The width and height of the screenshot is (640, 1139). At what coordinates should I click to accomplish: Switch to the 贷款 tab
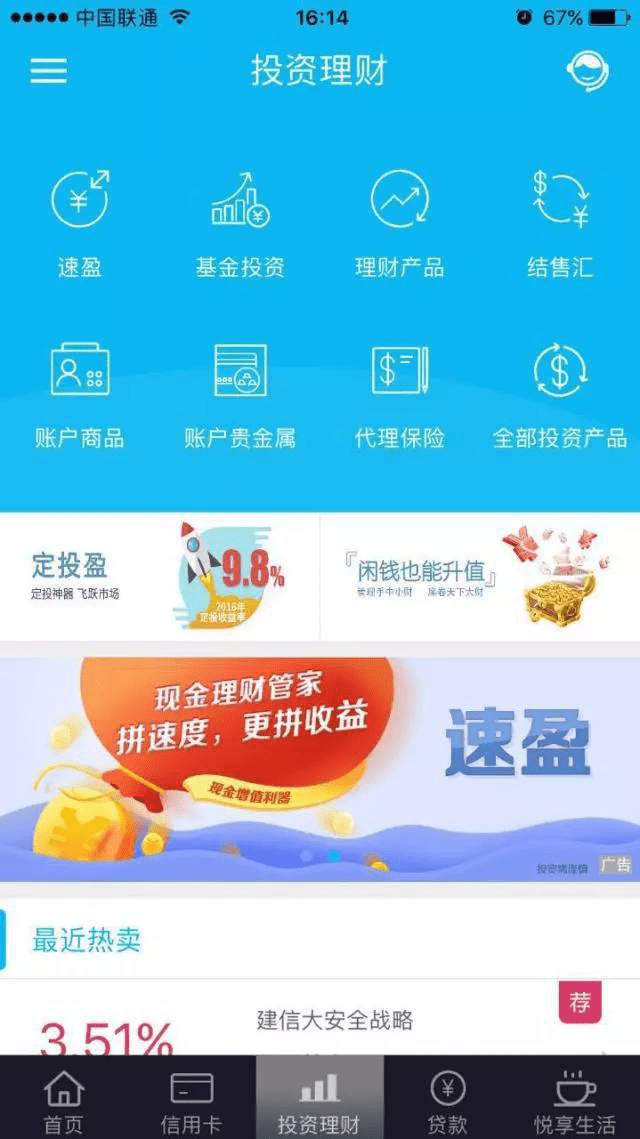point(447,1099)
